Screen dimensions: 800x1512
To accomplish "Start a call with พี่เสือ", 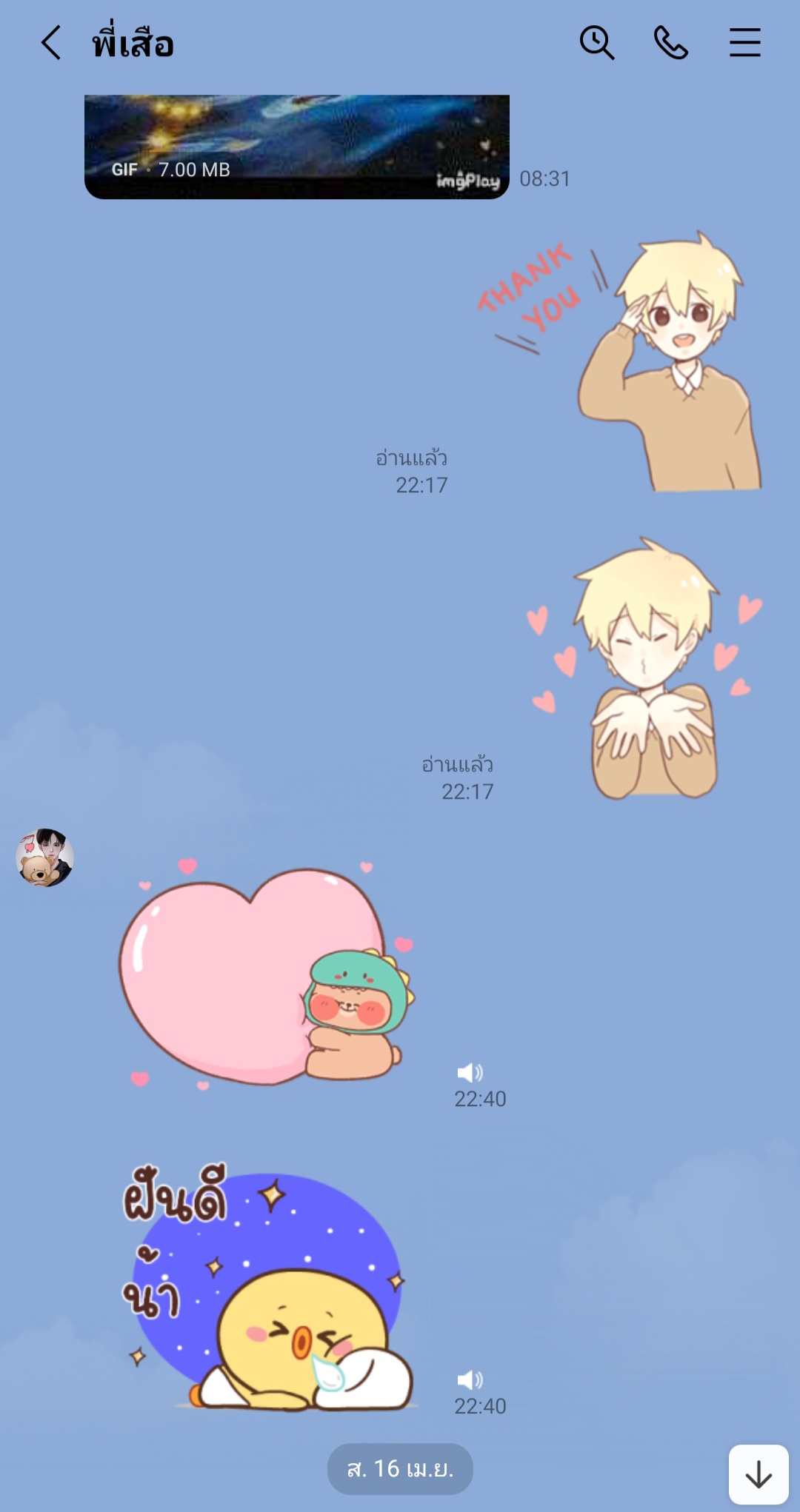I will tap(670, 43).
